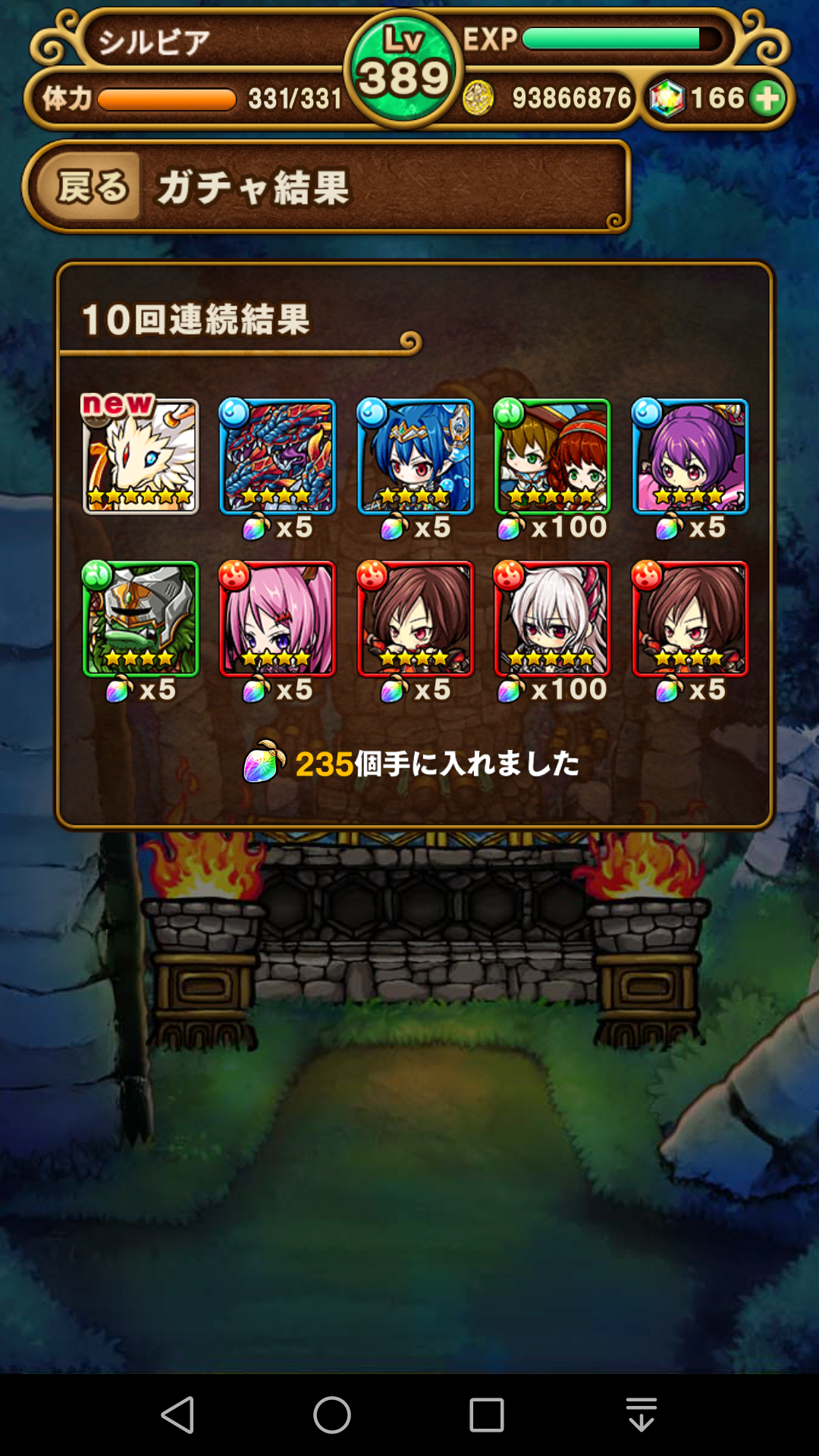Open the pink-haired character card
Image resolution: width=819 pixels, height=1456 pixels.
(x=278, y=619)
